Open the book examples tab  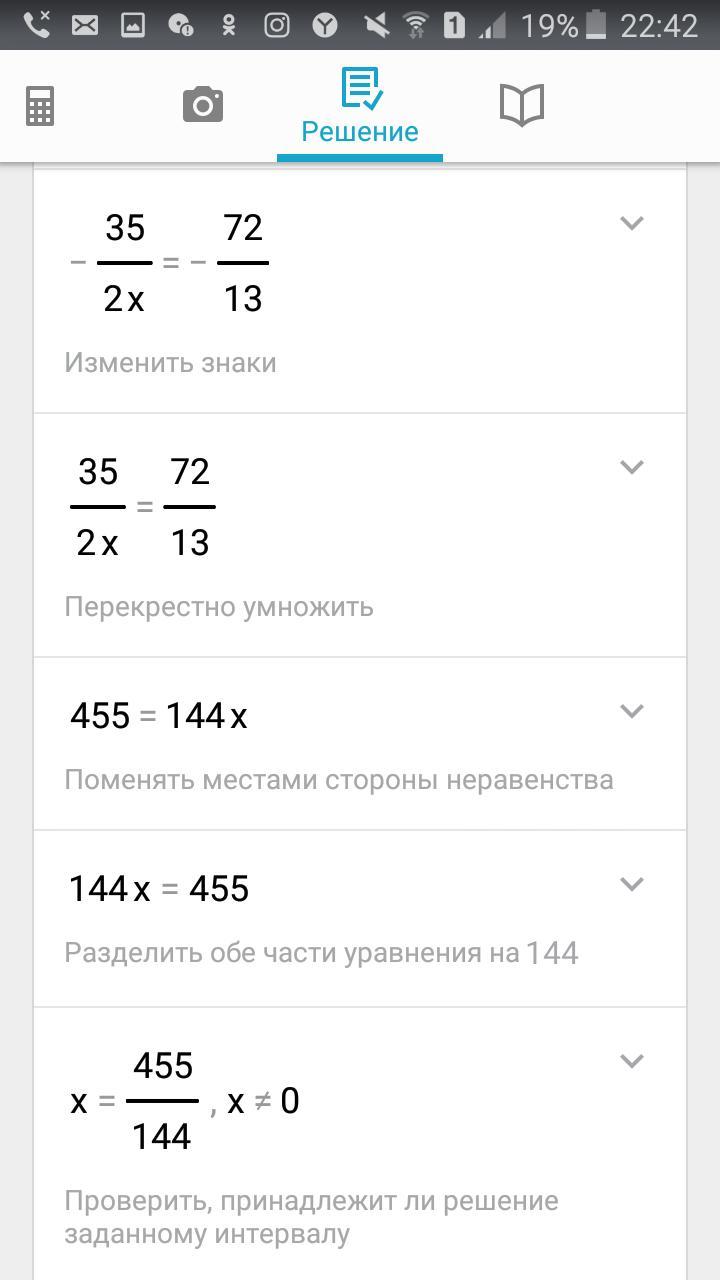521,105
